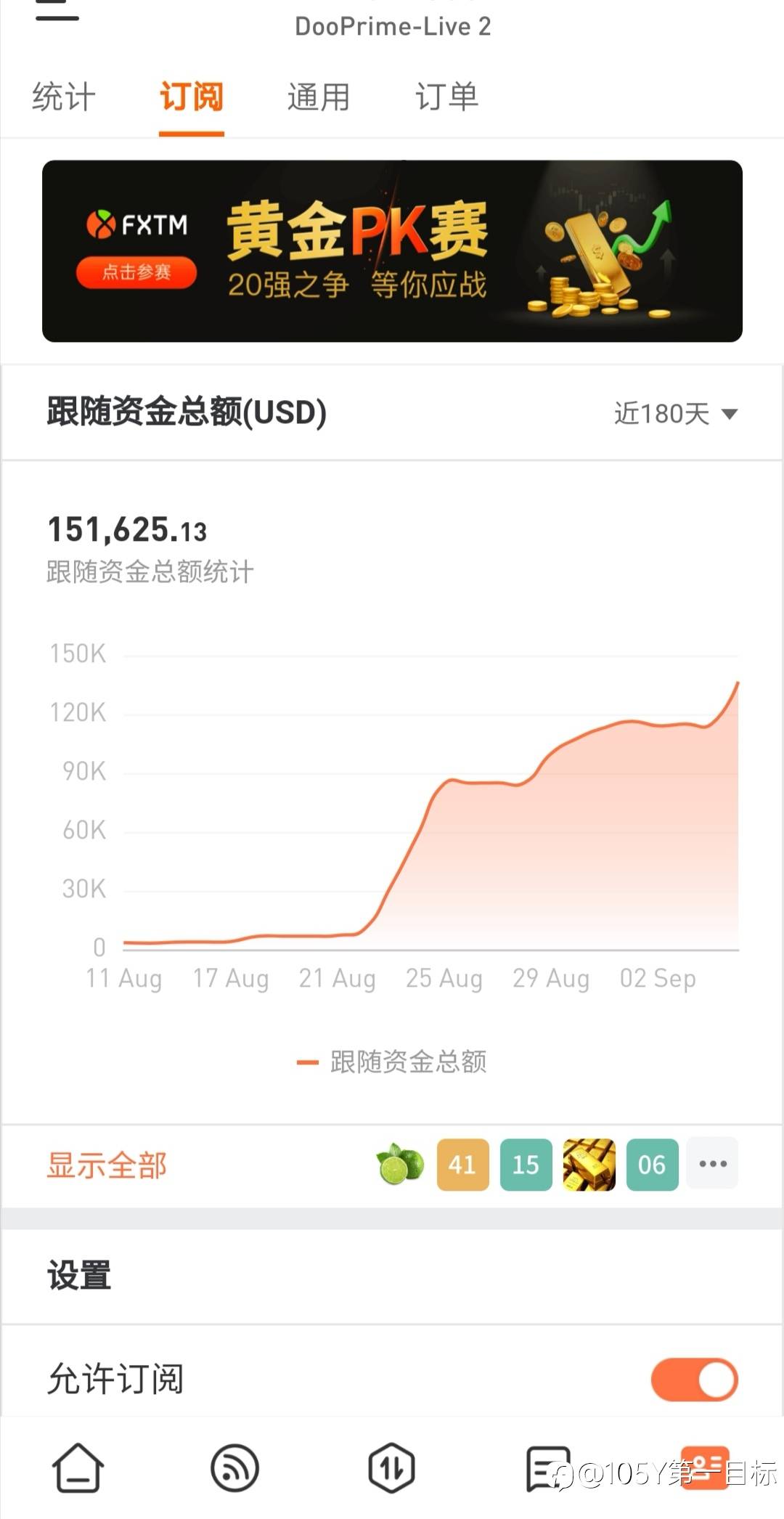Viewport: 784px width, 1519px height.
Task: Open the trade arrows tab in bottom bar
Action: coord(391,1467)
